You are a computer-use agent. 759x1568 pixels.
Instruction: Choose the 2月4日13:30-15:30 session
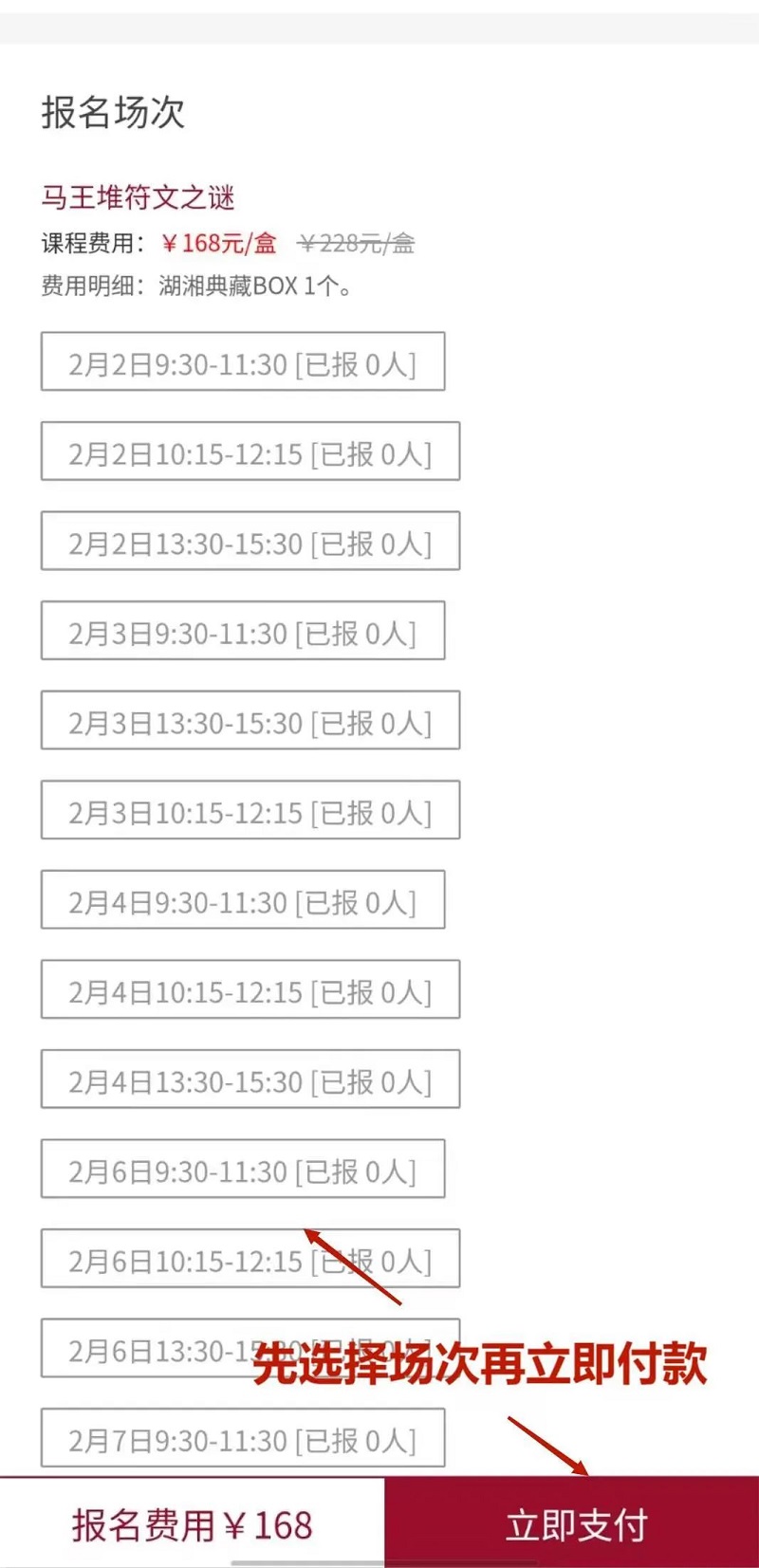[x=250, y=1079]
